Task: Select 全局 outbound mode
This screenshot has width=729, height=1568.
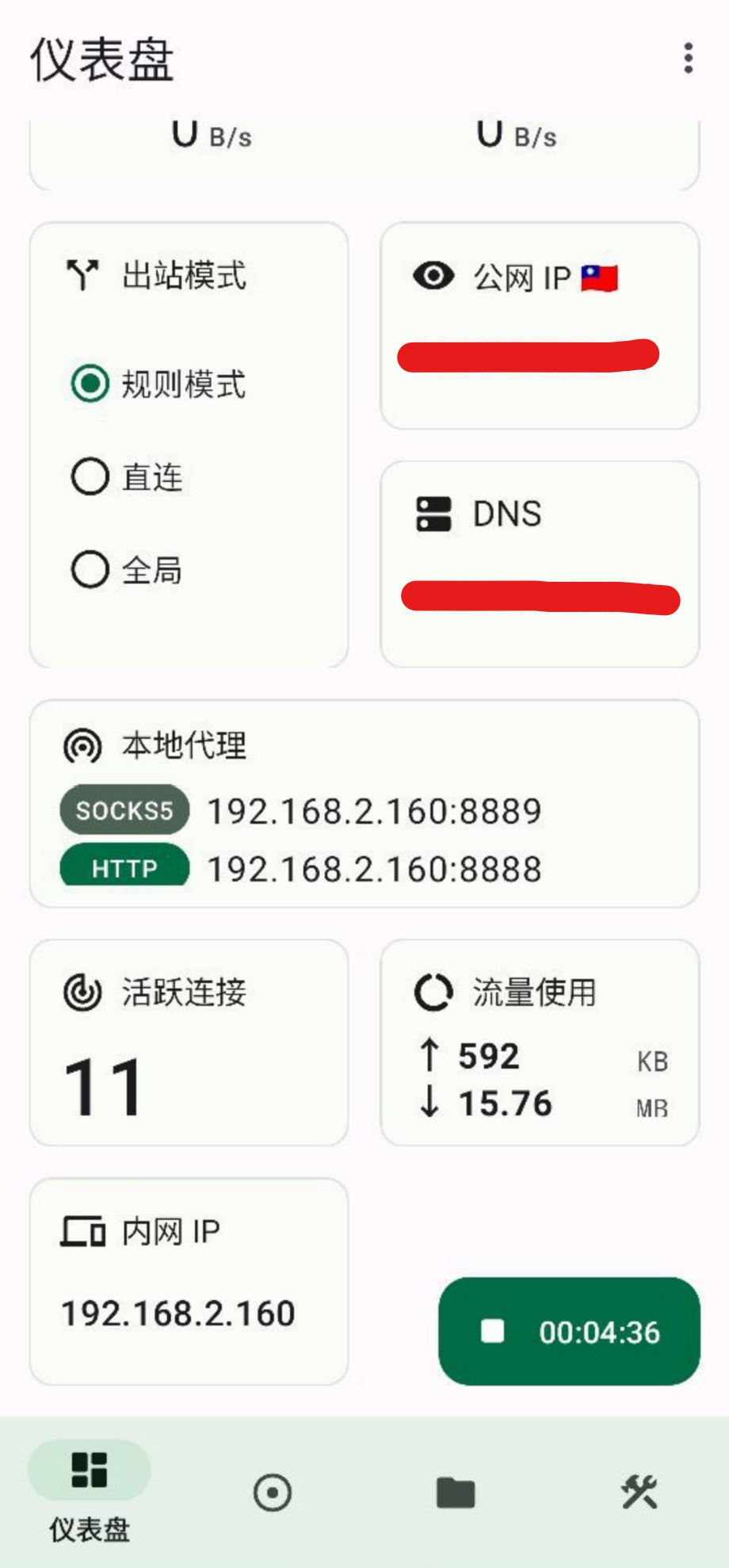Action: coord(90,569)
